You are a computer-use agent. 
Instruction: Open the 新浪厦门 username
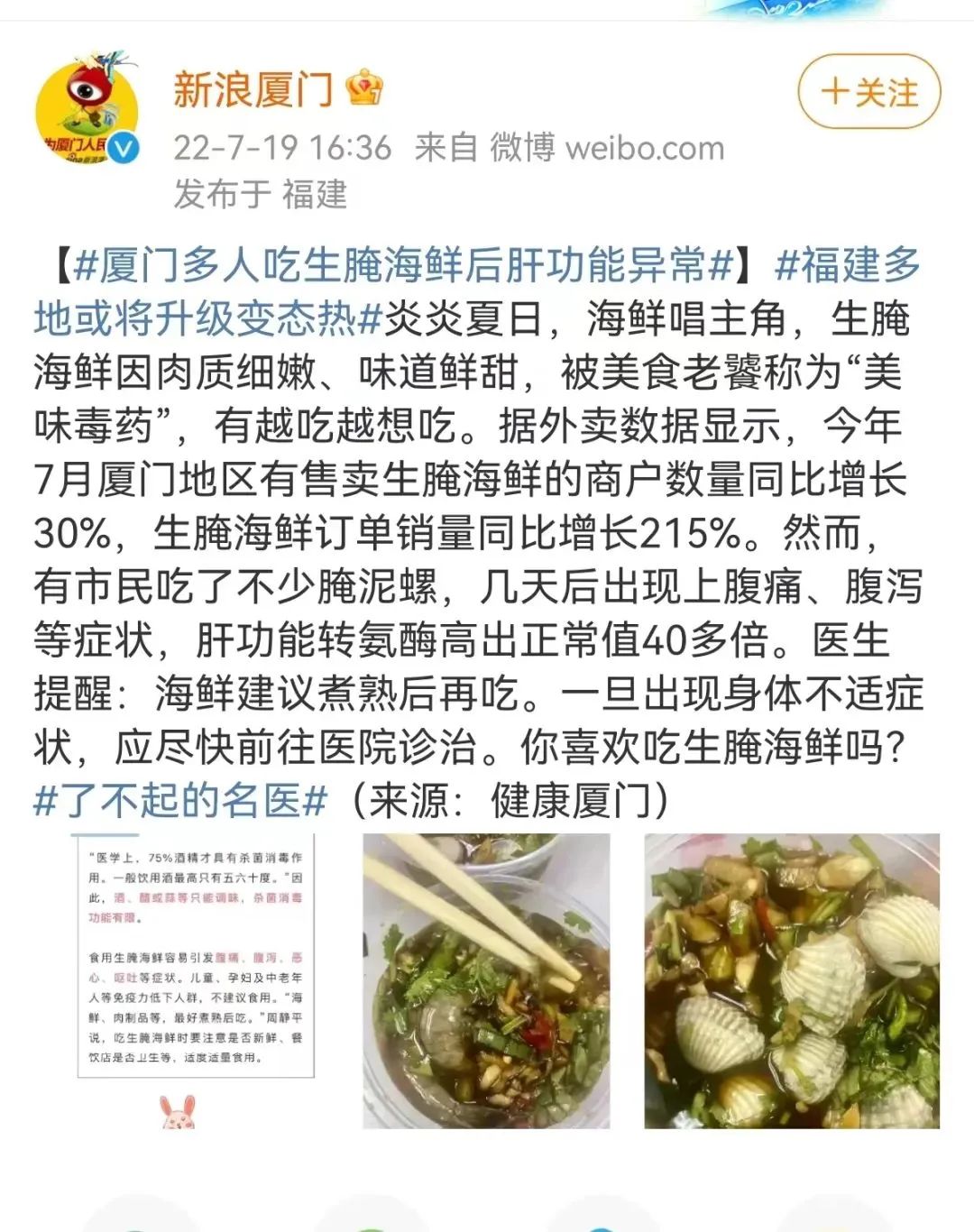(253, 89)
